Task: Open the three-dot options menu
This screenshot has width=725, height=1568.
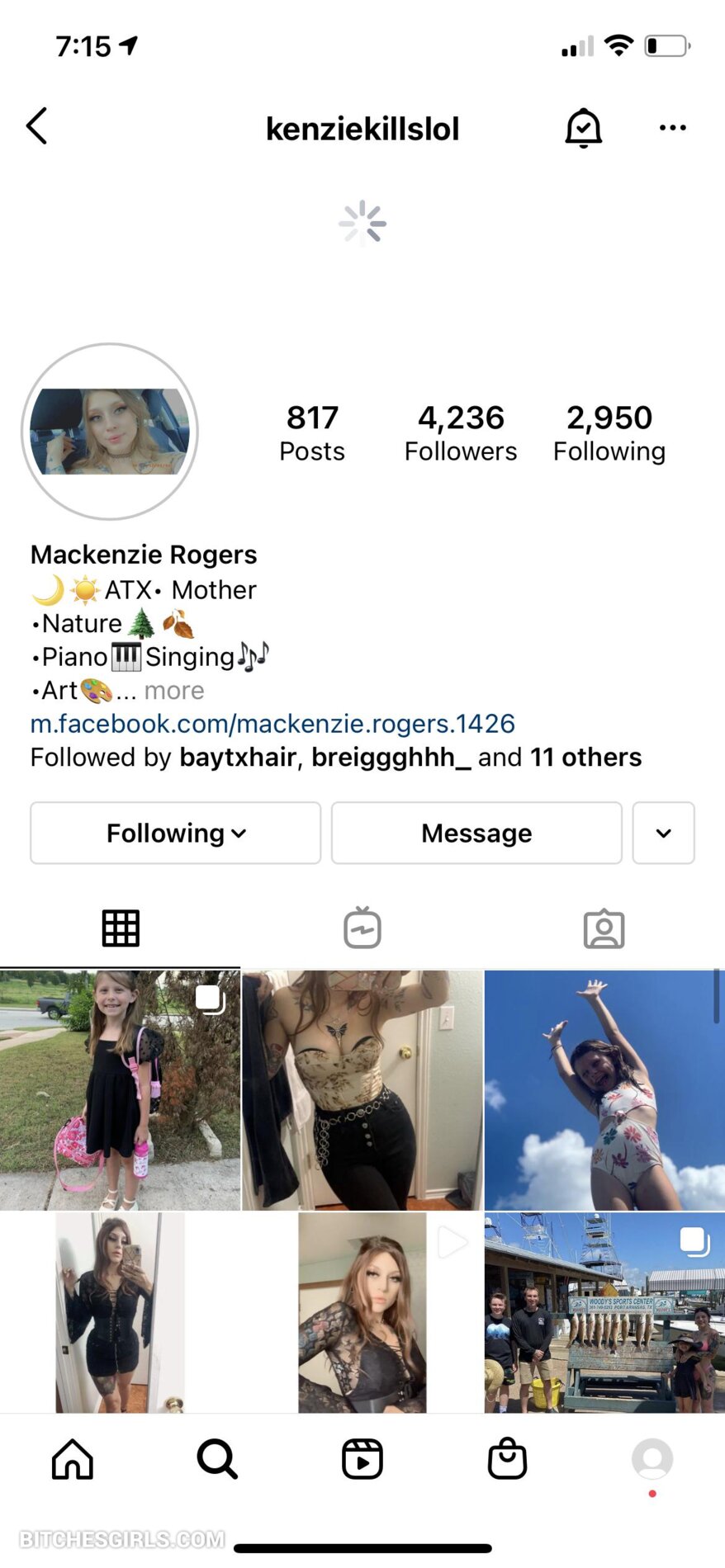Action: tap(672, 128)
